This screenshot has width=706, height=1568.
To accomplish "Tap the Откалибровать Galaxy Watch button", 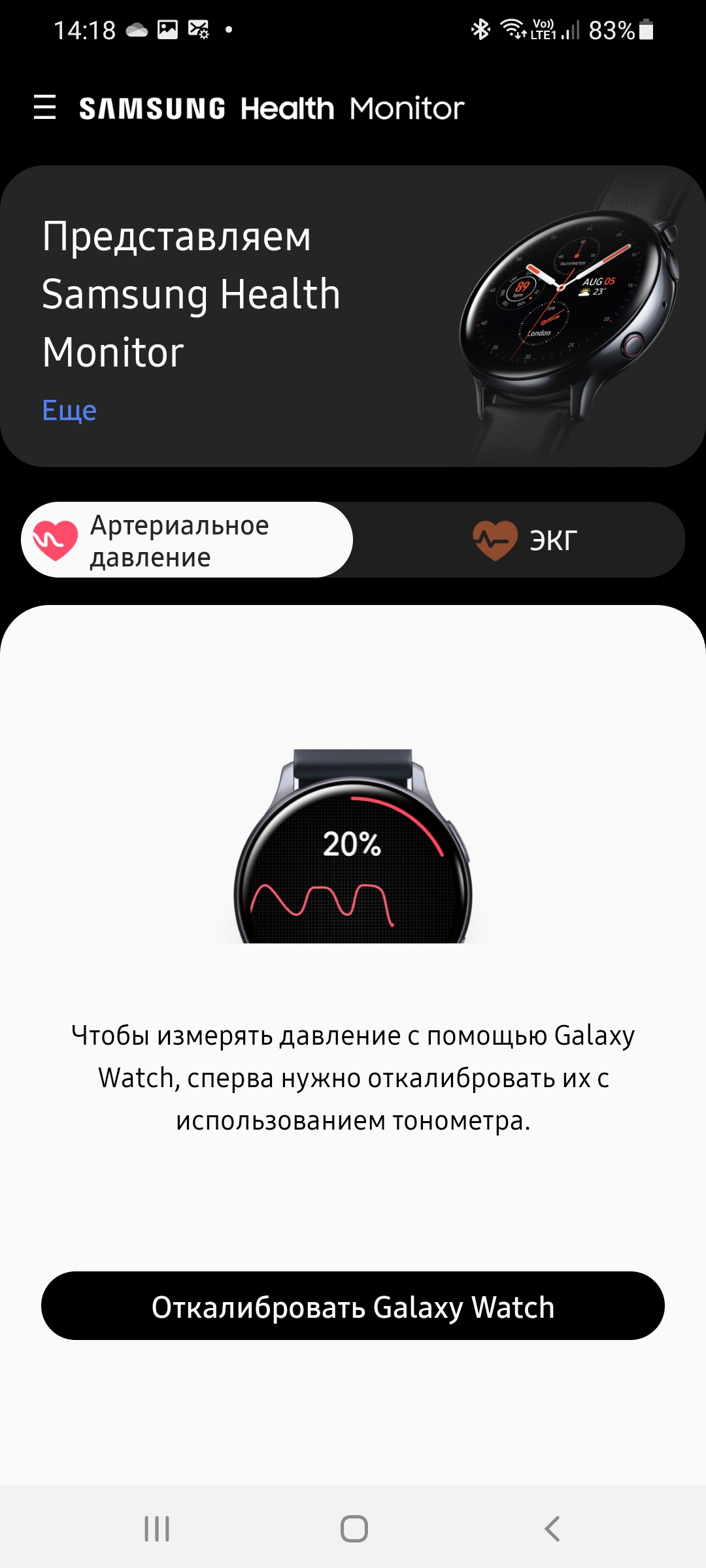I will (353, 1307).
